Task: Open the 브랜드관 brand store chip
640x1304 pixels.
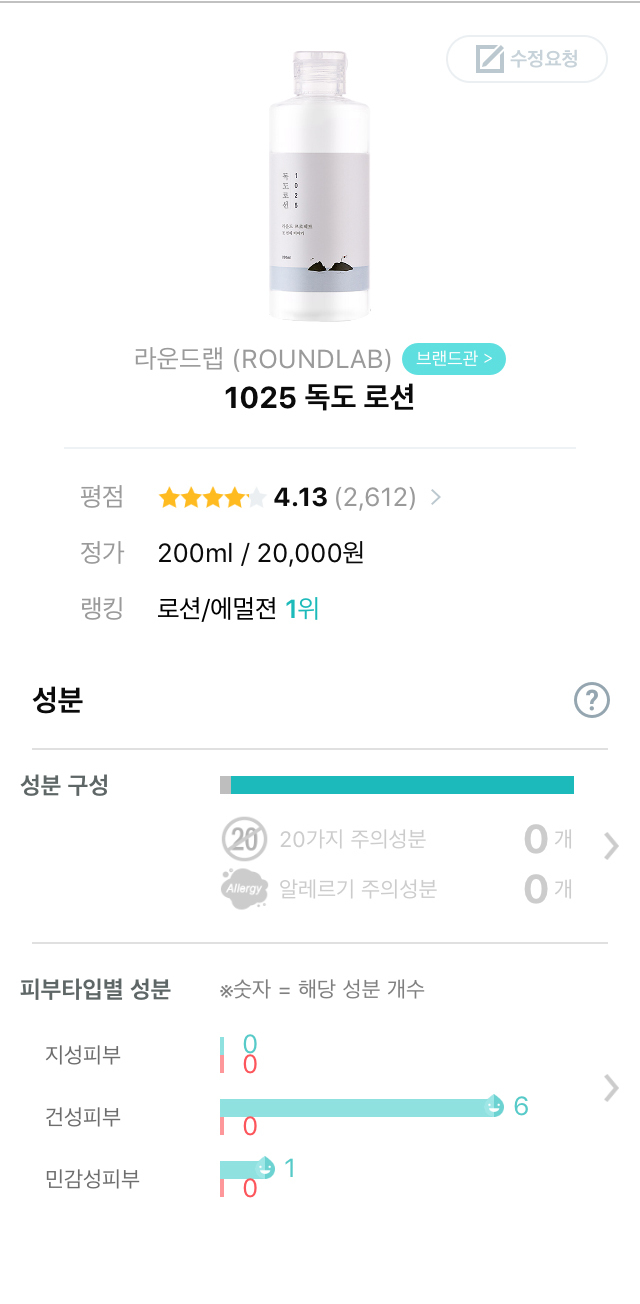Action: pos(454,358)
